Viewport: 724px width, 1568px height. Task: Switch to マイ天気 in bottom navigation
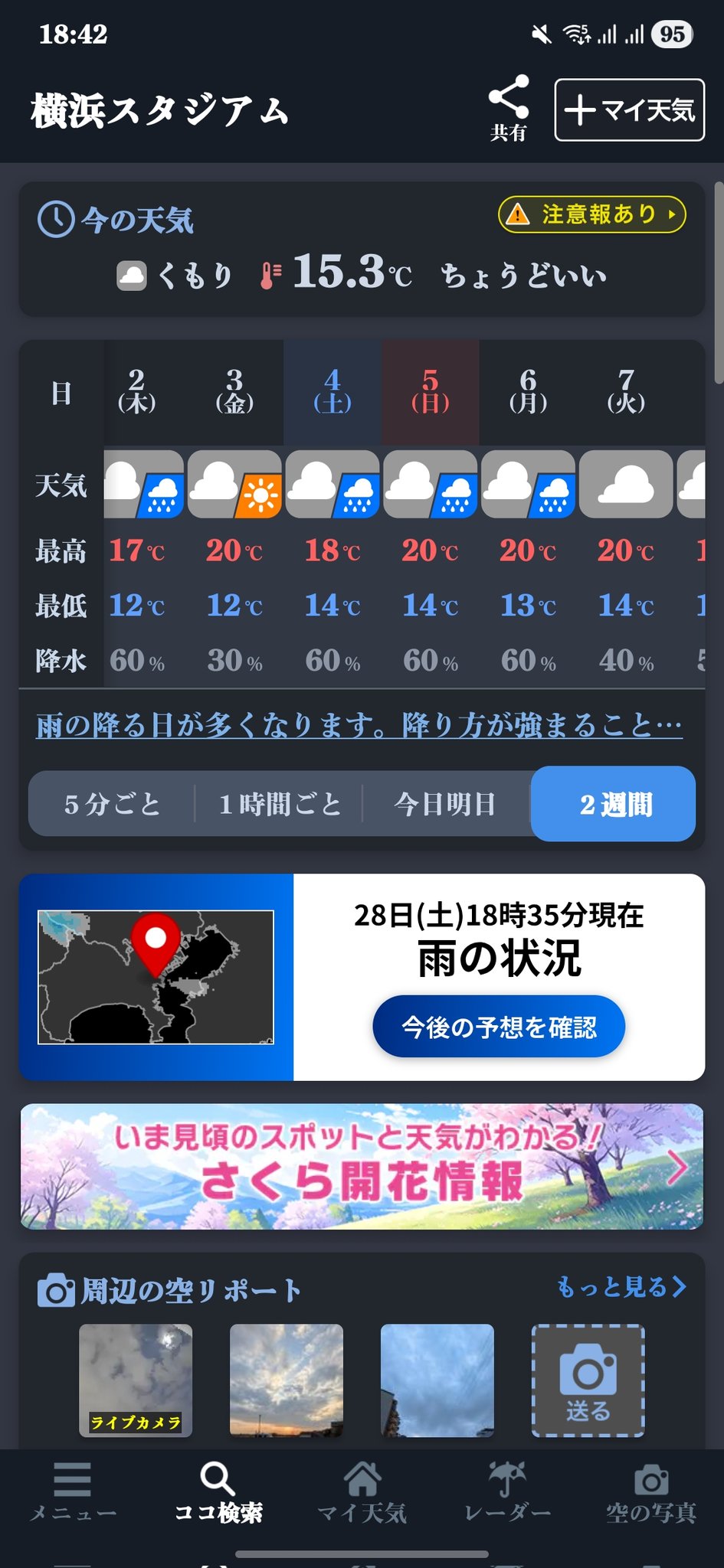362,1491
